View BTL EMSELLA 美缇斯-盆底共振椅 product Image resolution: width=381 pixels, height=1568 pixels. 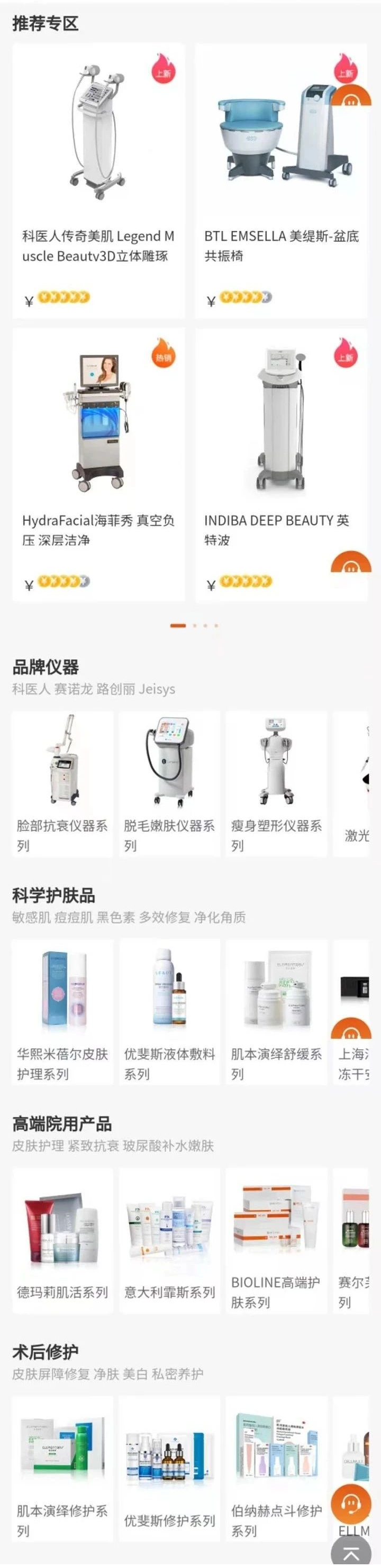pos(281,181)
